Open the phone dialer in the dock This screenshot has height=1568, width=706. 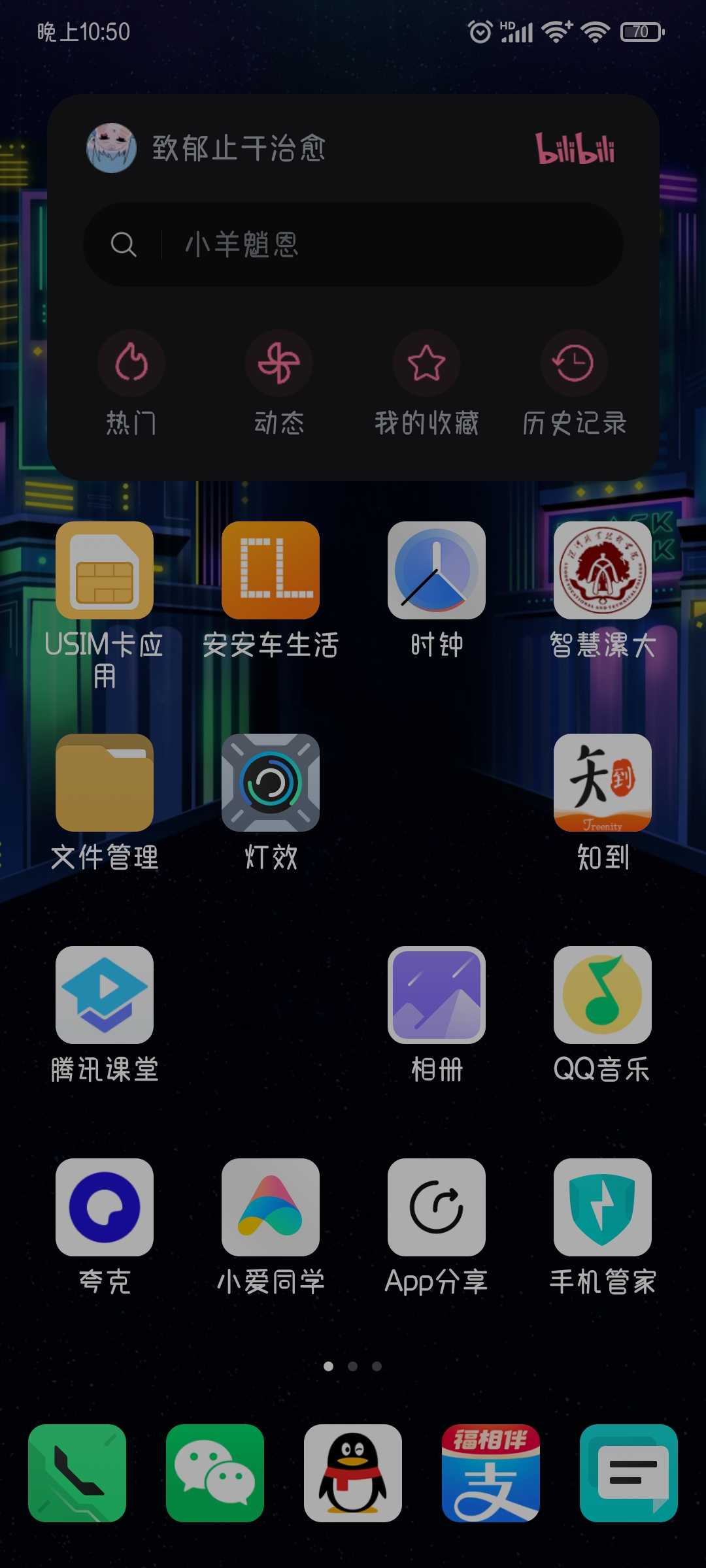click(77, 1473)
